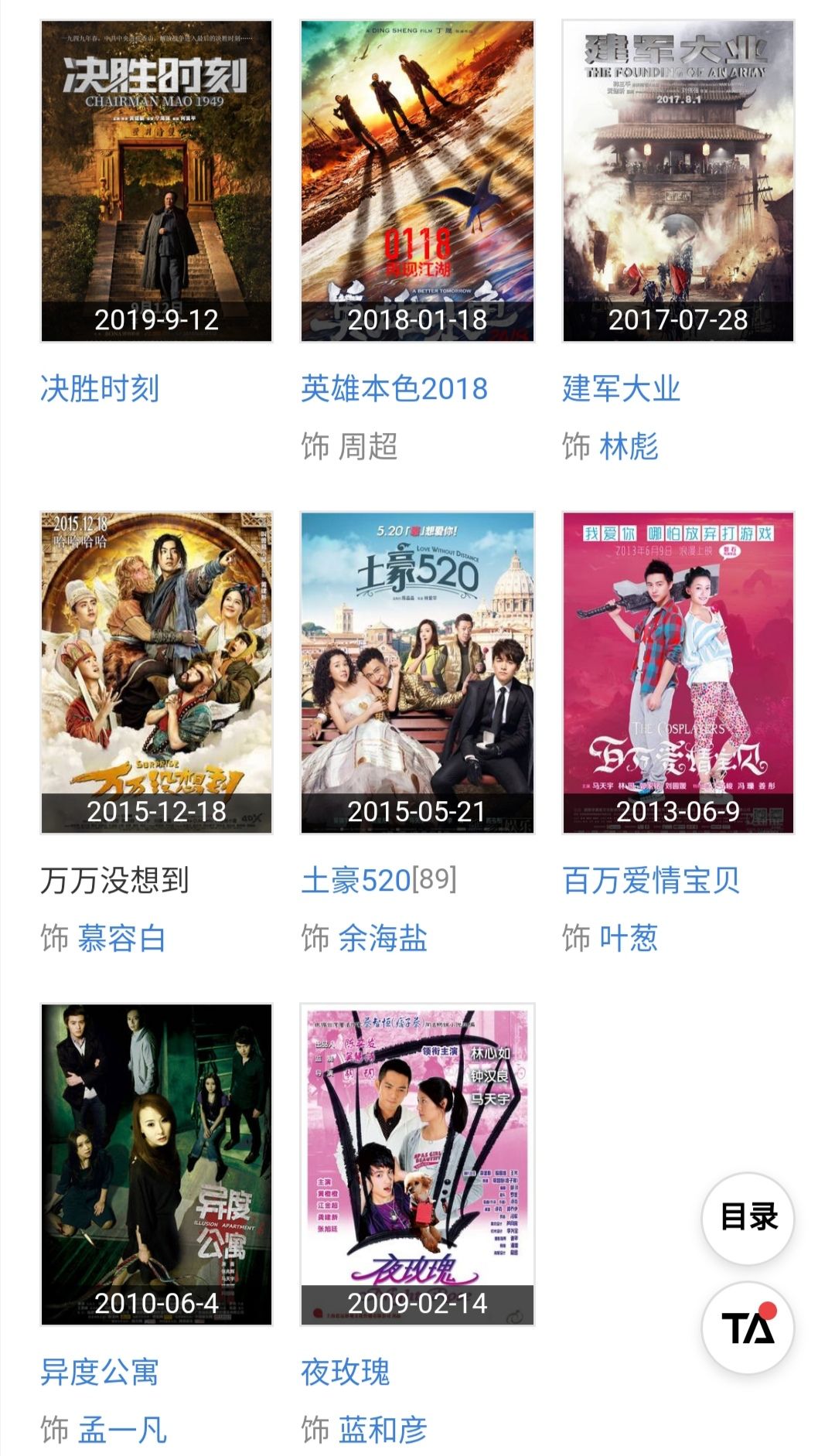Tap the 英雄本色2018 title link
The image size is (835, 1456).
coord(394,388)
